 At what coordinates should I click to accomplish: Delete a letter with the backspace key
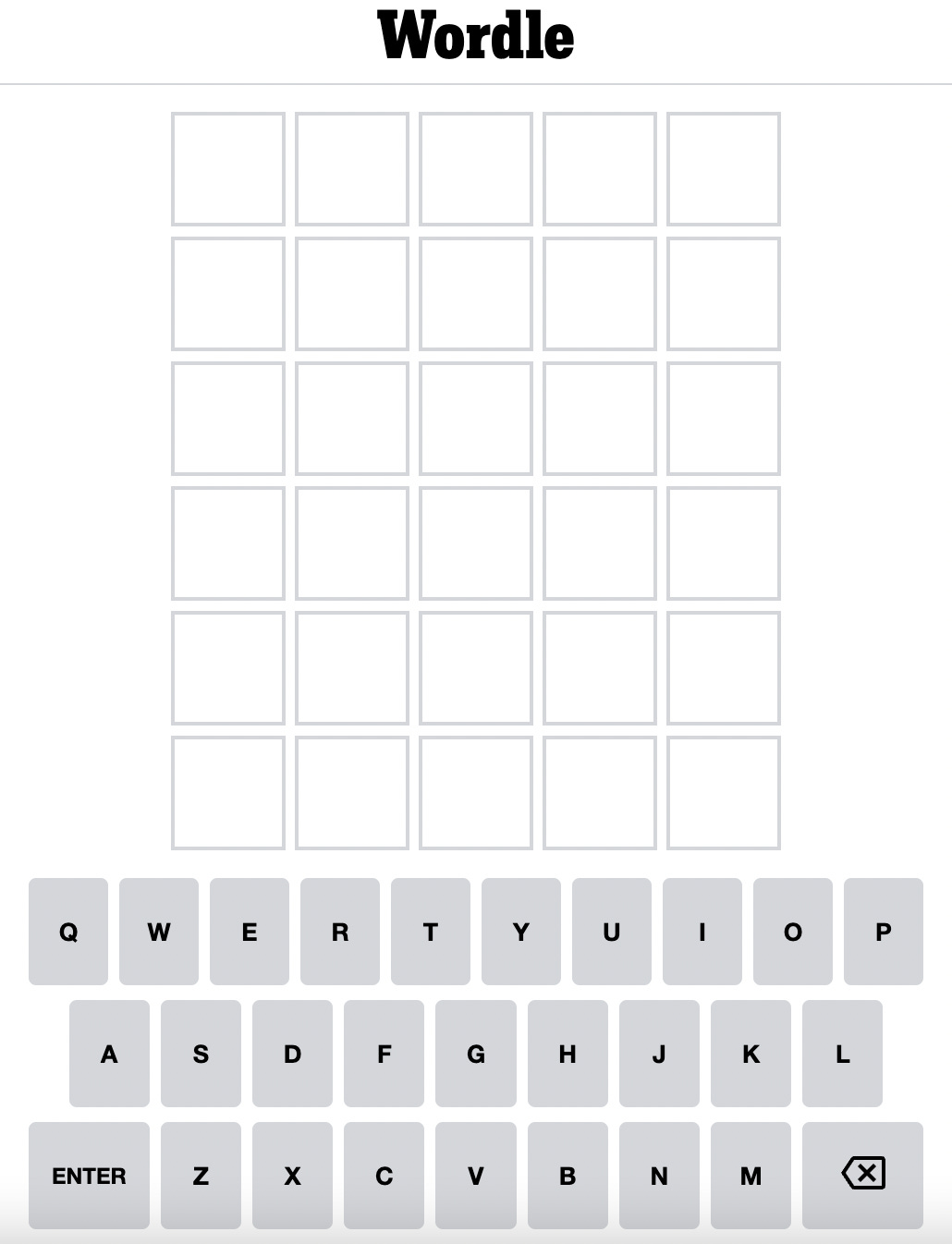862,1175
